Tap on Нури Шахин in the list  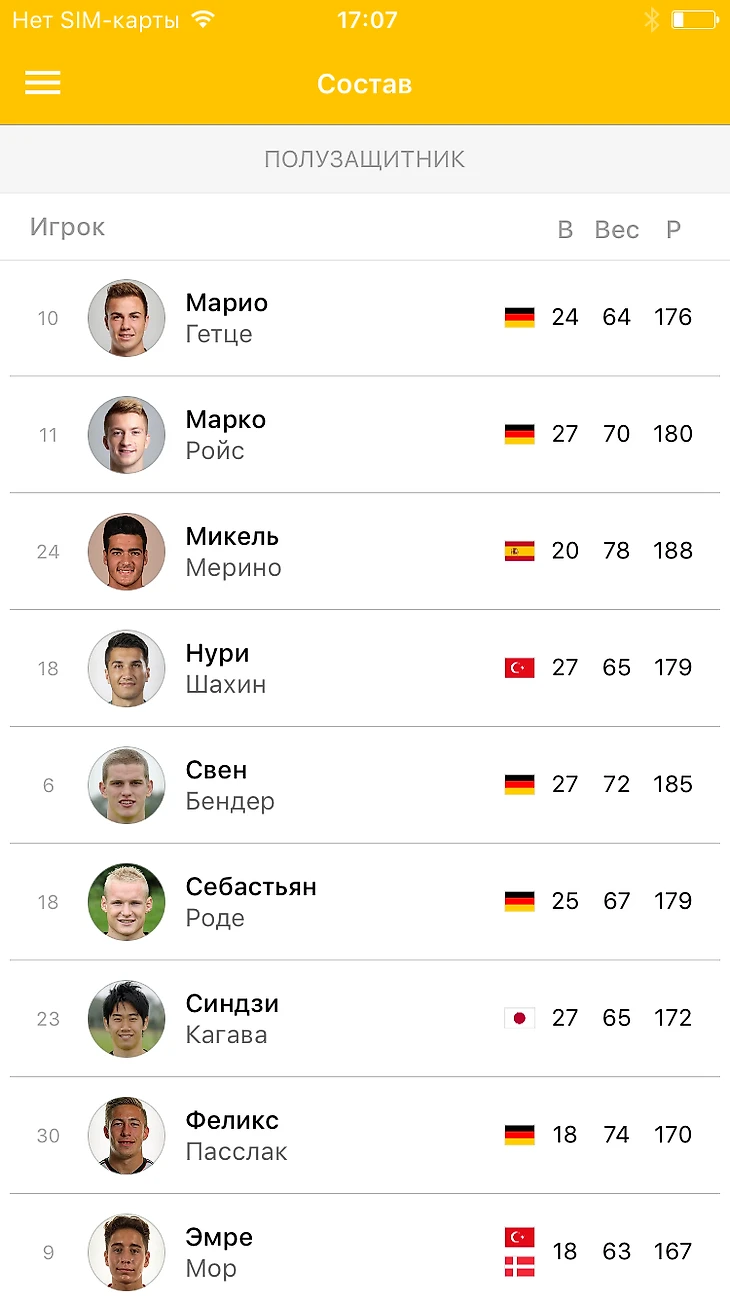pyautogui.click(x=226, y=669)
